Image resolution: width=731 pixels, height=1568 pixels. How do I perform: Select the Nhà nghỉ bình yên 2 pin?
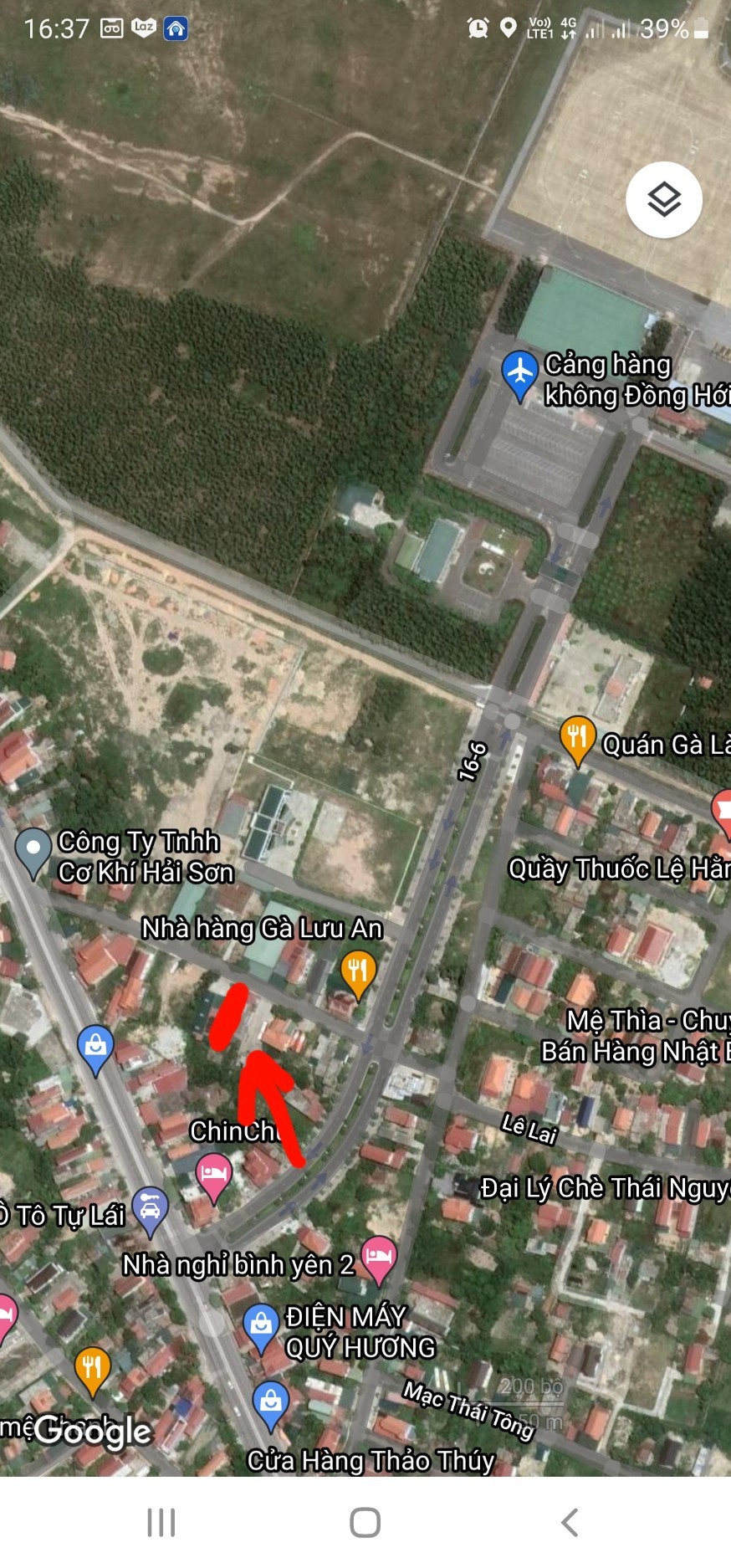pyautogui.click(x=379, y=1258)
